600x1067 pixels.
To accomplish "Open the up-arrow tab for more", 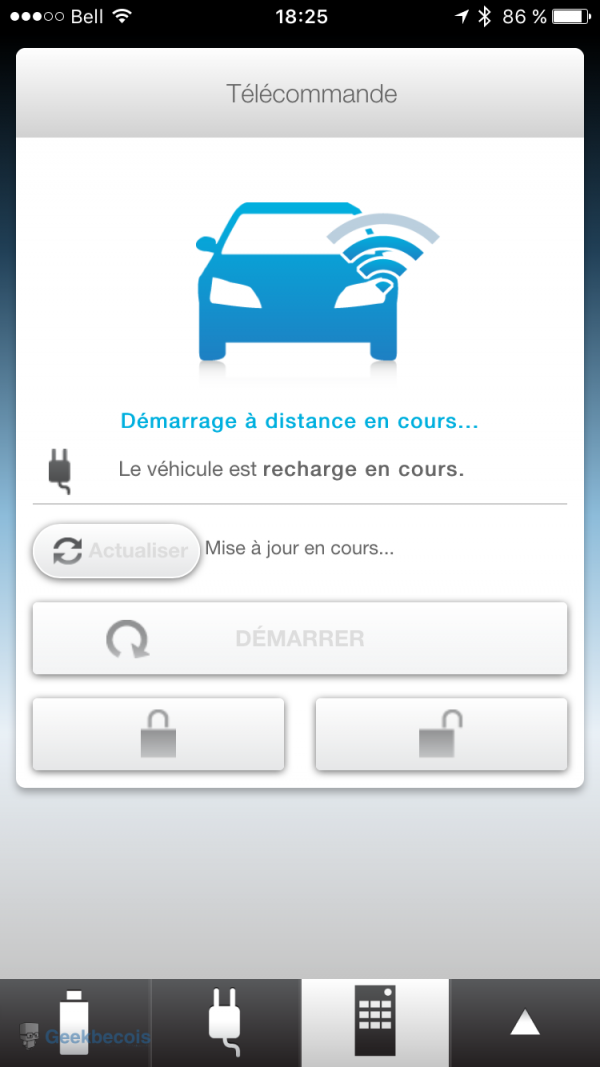I will point(525,1023).
